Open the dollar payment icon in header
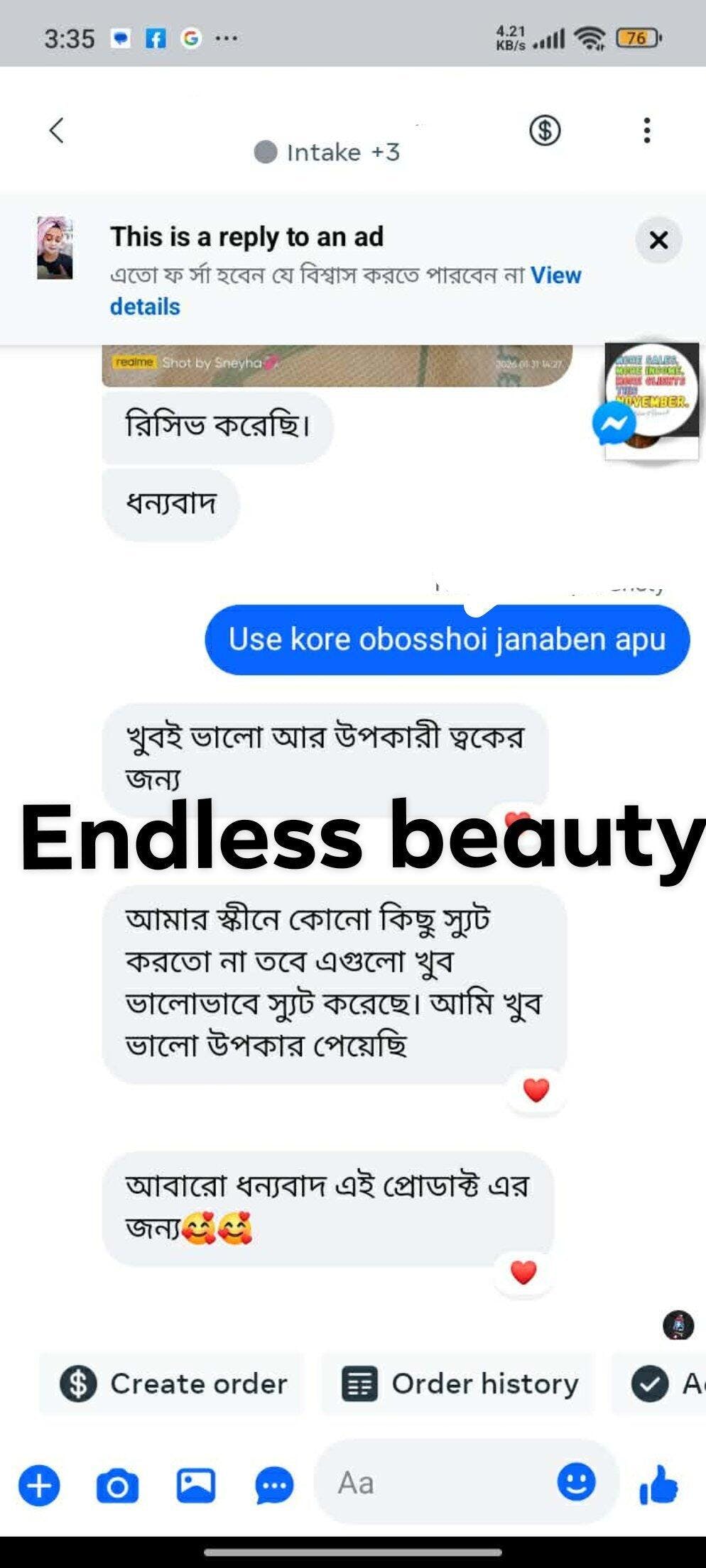 [545, 131]
